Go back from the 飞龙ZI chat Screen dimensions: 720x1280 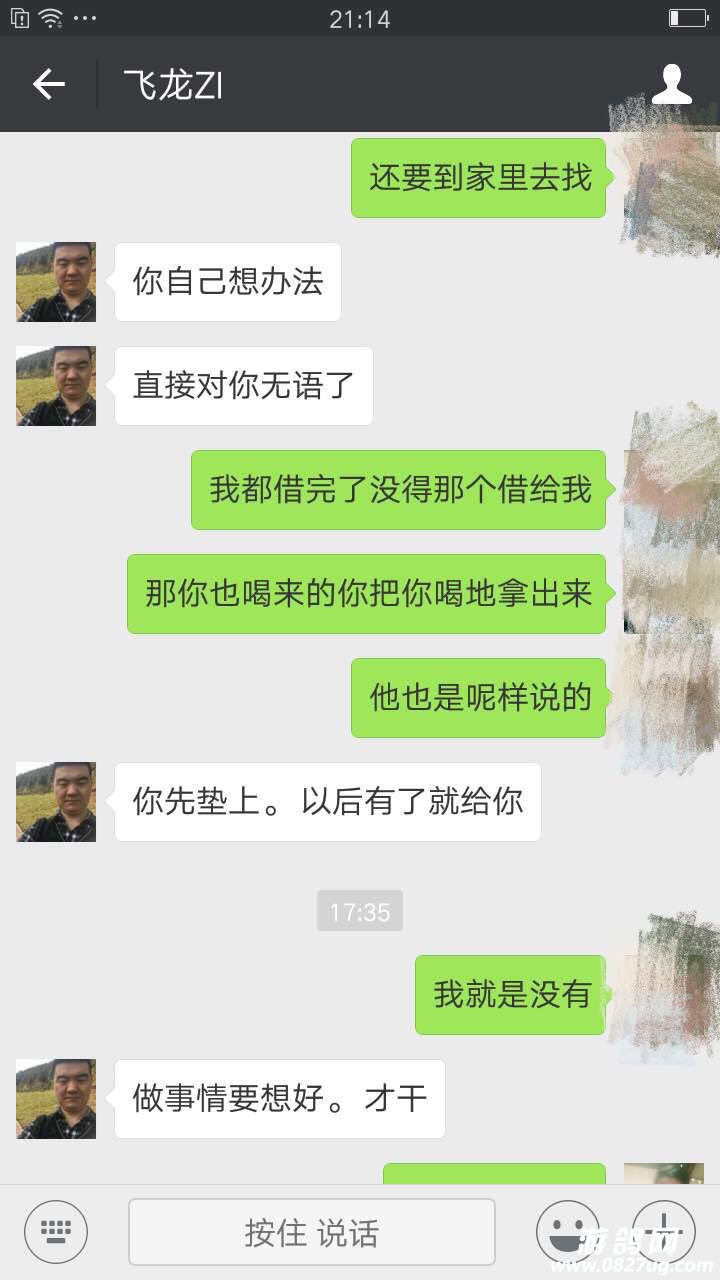48,85
